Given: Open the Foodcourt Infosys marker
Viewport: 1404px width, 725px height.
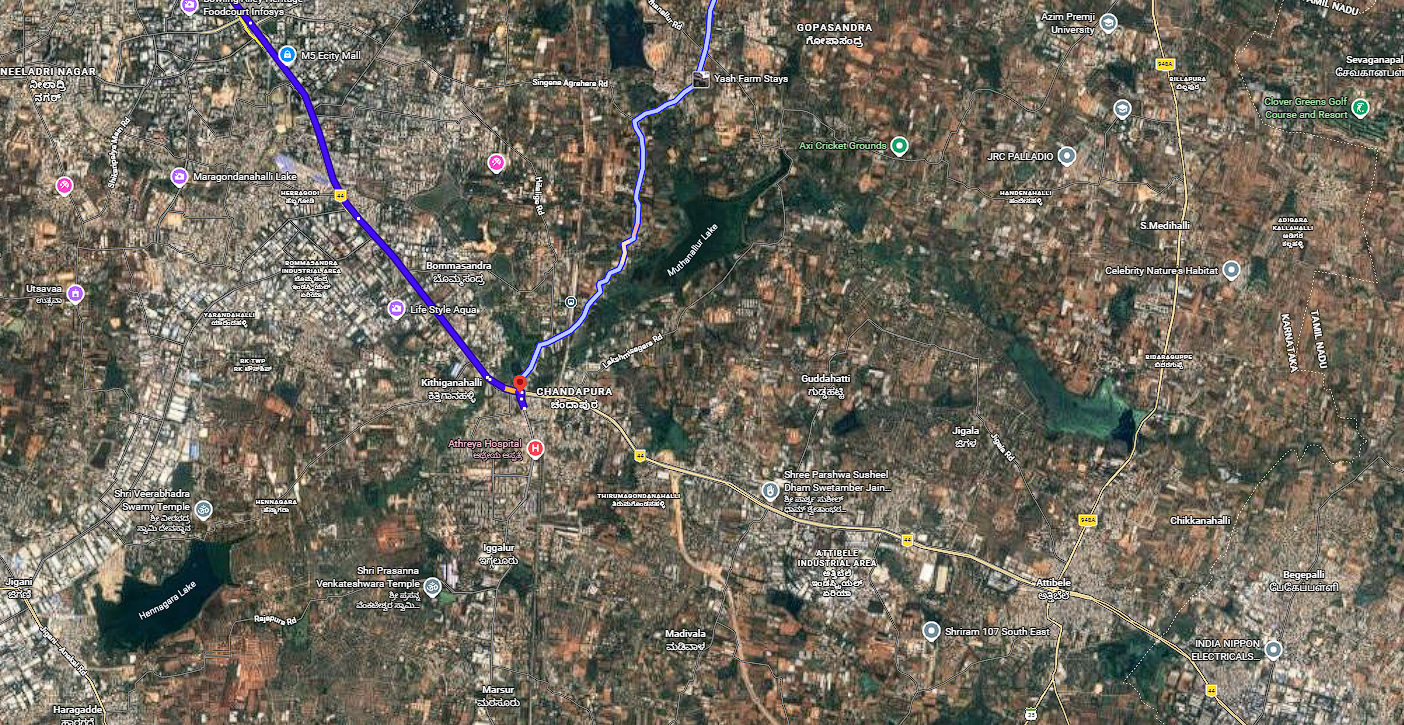Looking at the screenshot, I should [x=189, y=6].
